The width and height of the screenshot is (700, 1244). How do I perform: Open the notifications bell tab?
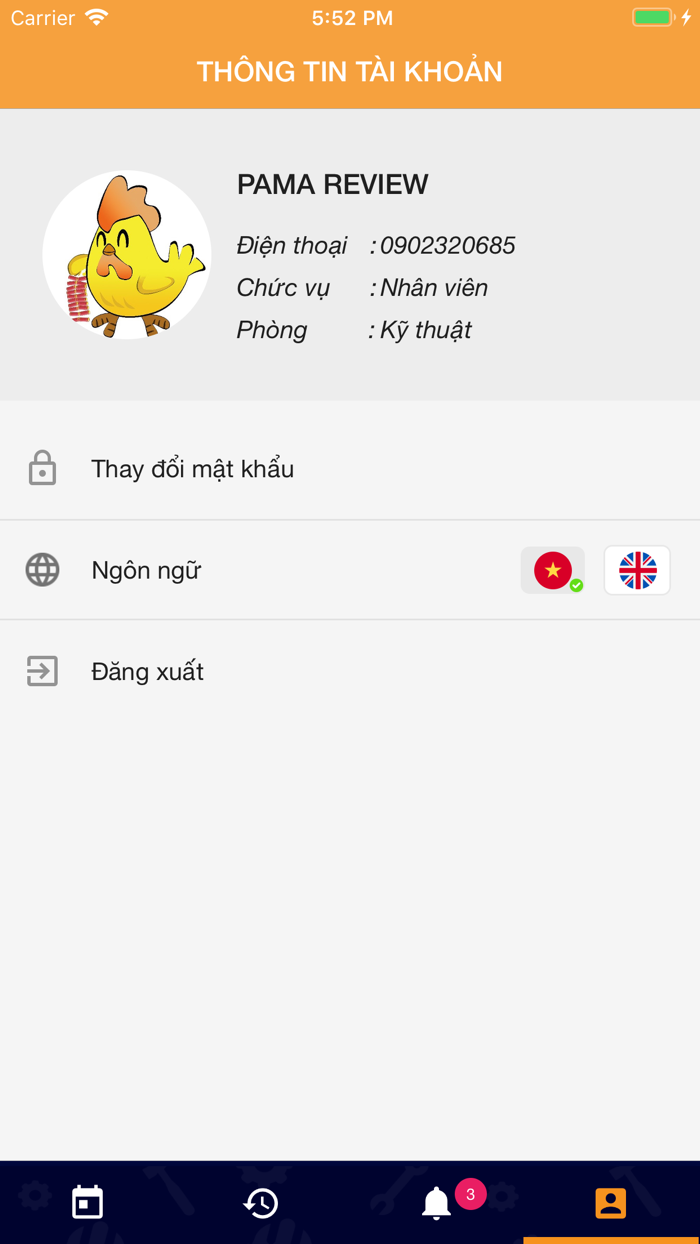coord(437,1202)
